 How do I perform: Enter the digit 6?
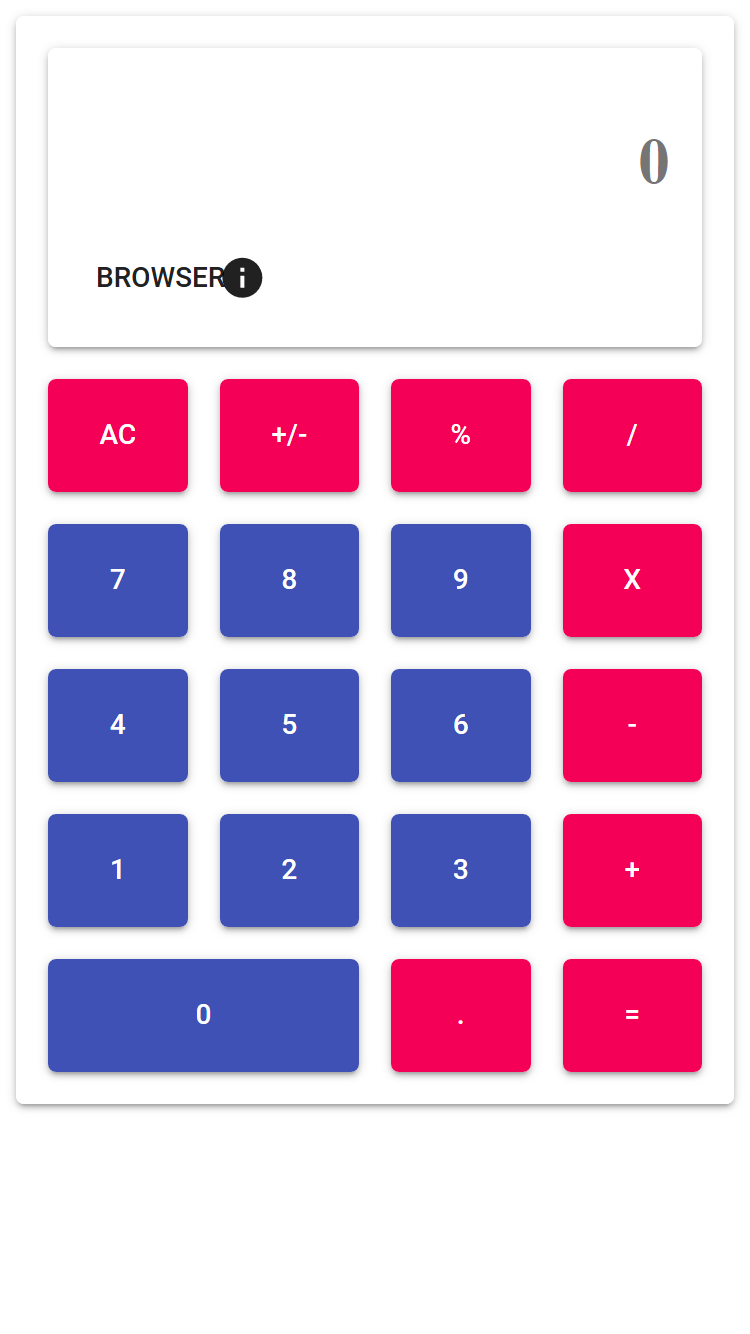pyautogui.click(x=461, y=725)
